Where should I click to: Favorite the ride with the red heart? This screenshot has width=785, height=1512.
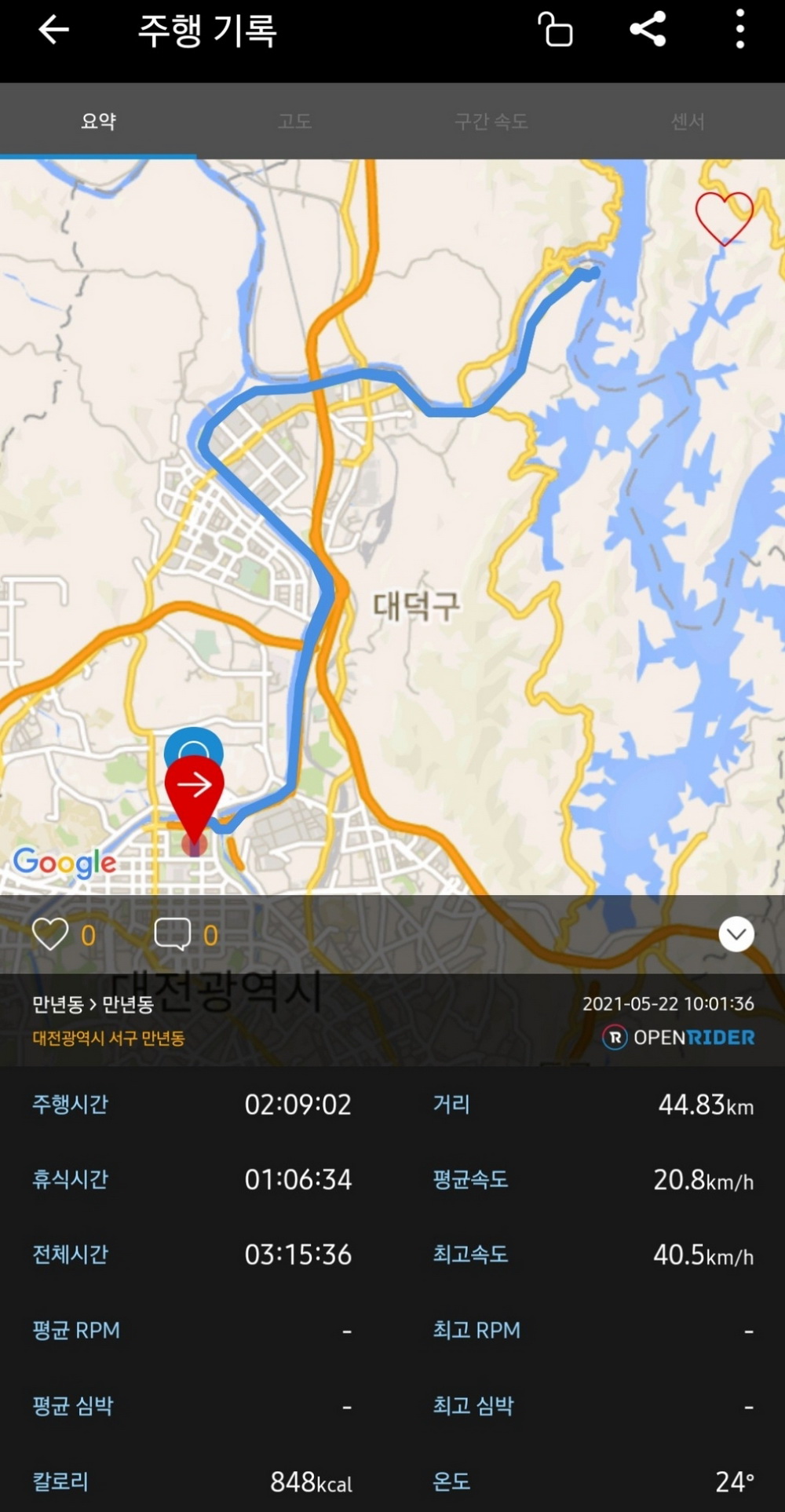click(724, 217)
